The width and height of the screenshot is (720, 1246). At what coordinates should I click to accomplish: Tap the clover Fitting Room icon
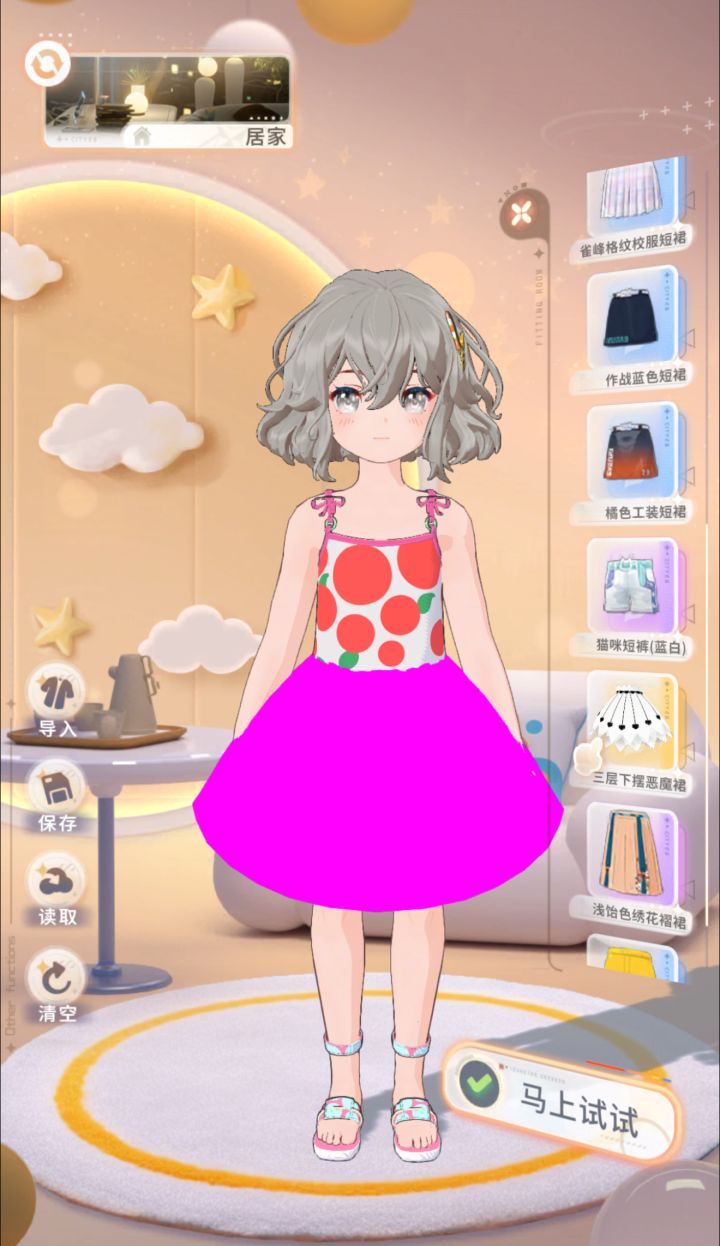pos(518,215)
